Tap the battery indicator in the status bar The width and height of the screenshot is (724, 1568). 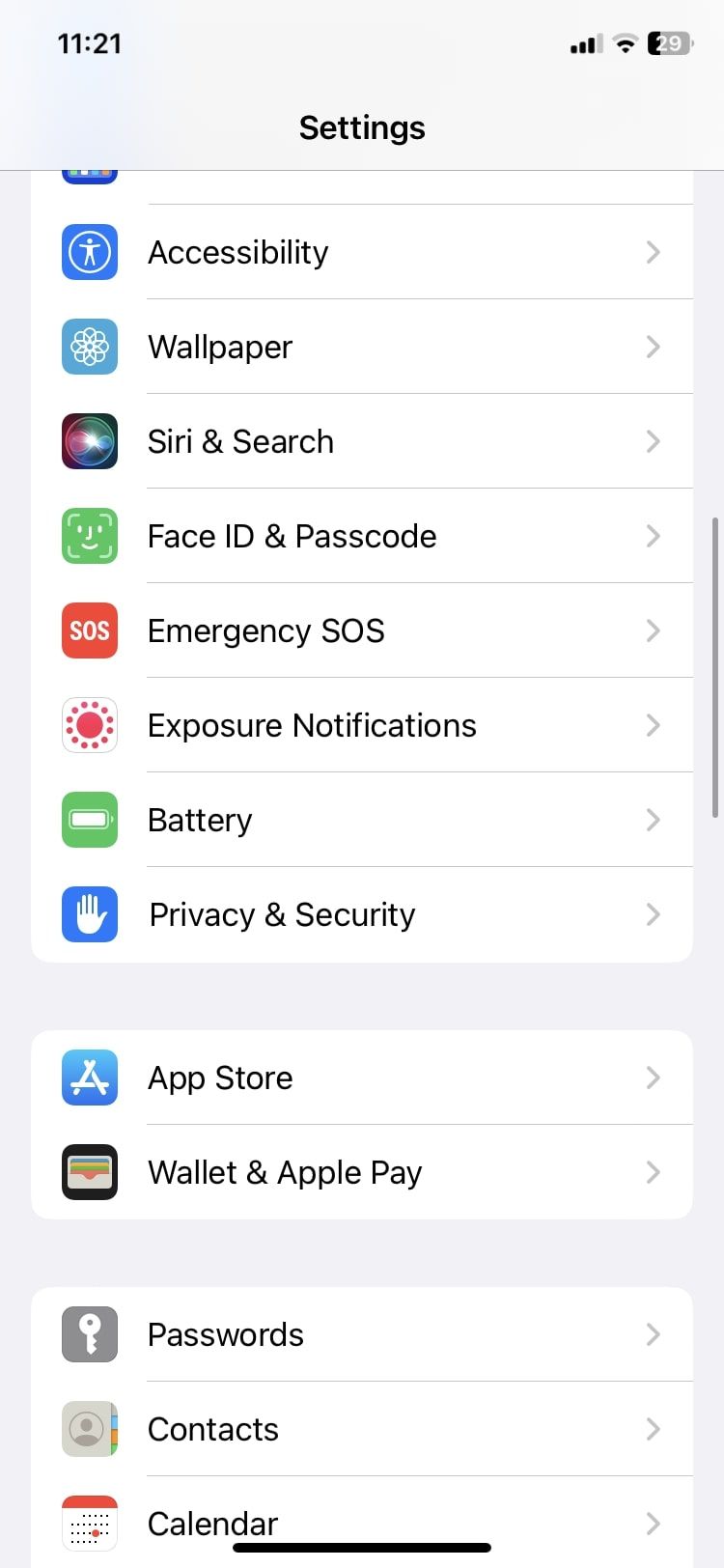click(x=669, y=43)
